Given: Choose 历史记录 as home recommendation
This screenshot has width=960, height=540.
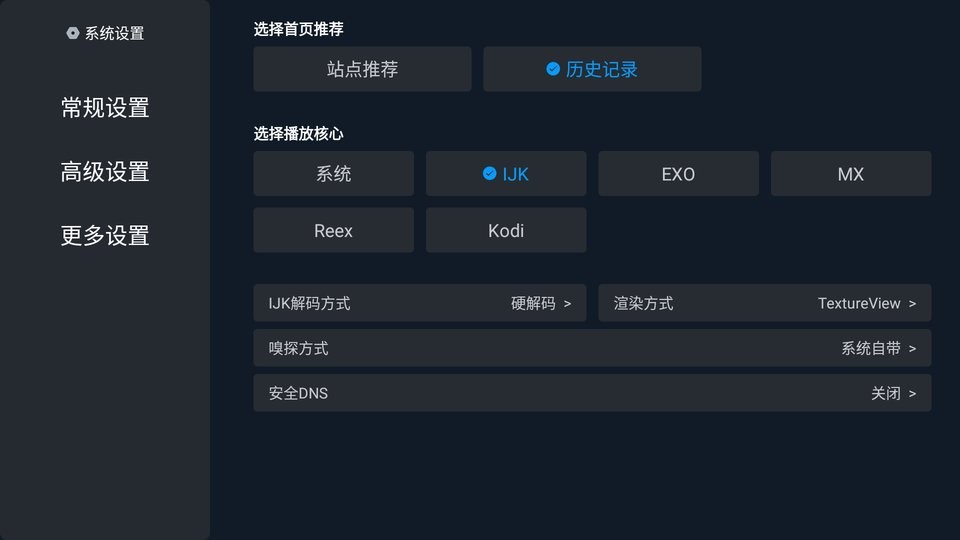Looking at the screenshot, I should point(592,69).
